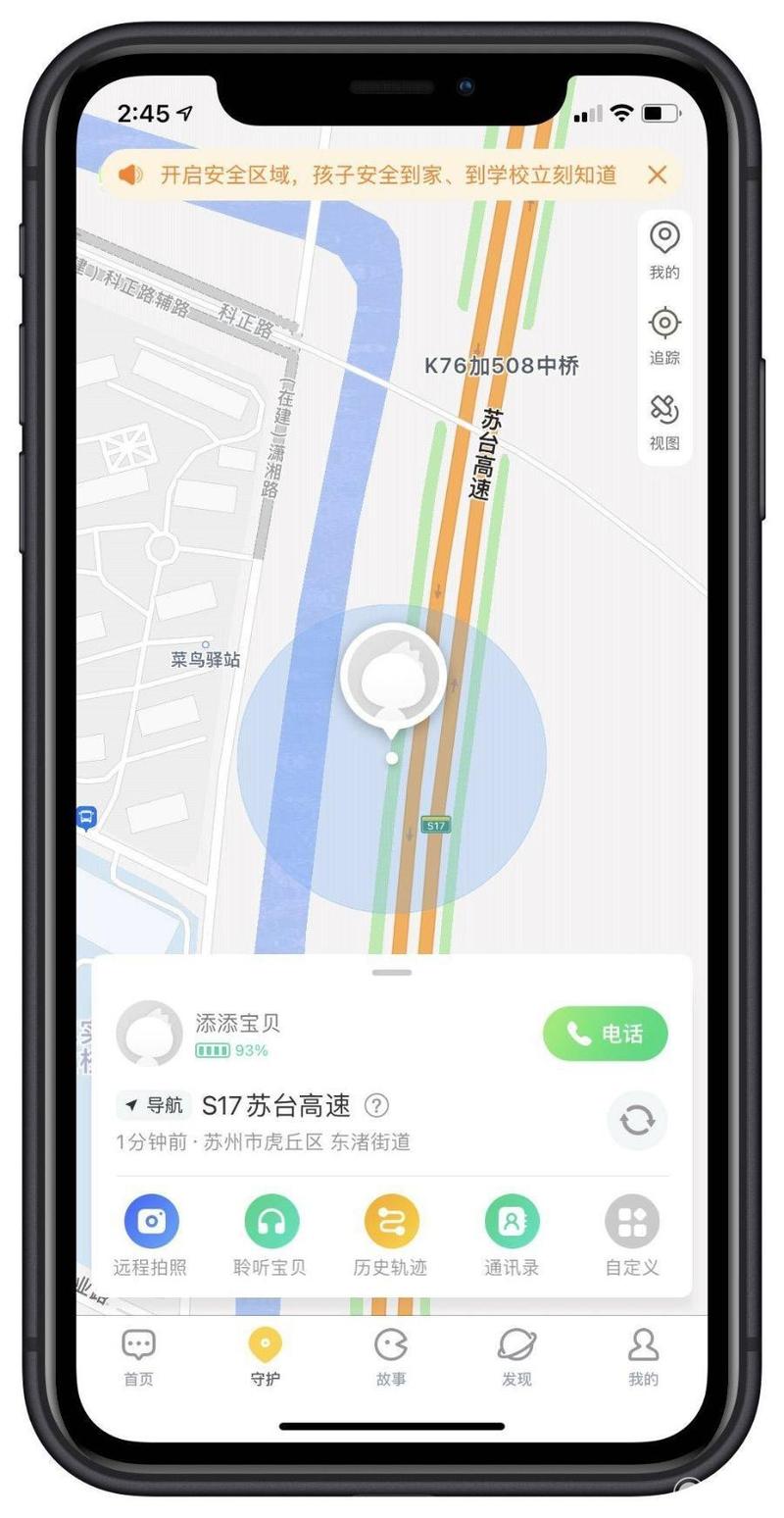Switch to the 发现 tab
The image size is (784, 1518).
(x=516, y=1356)
